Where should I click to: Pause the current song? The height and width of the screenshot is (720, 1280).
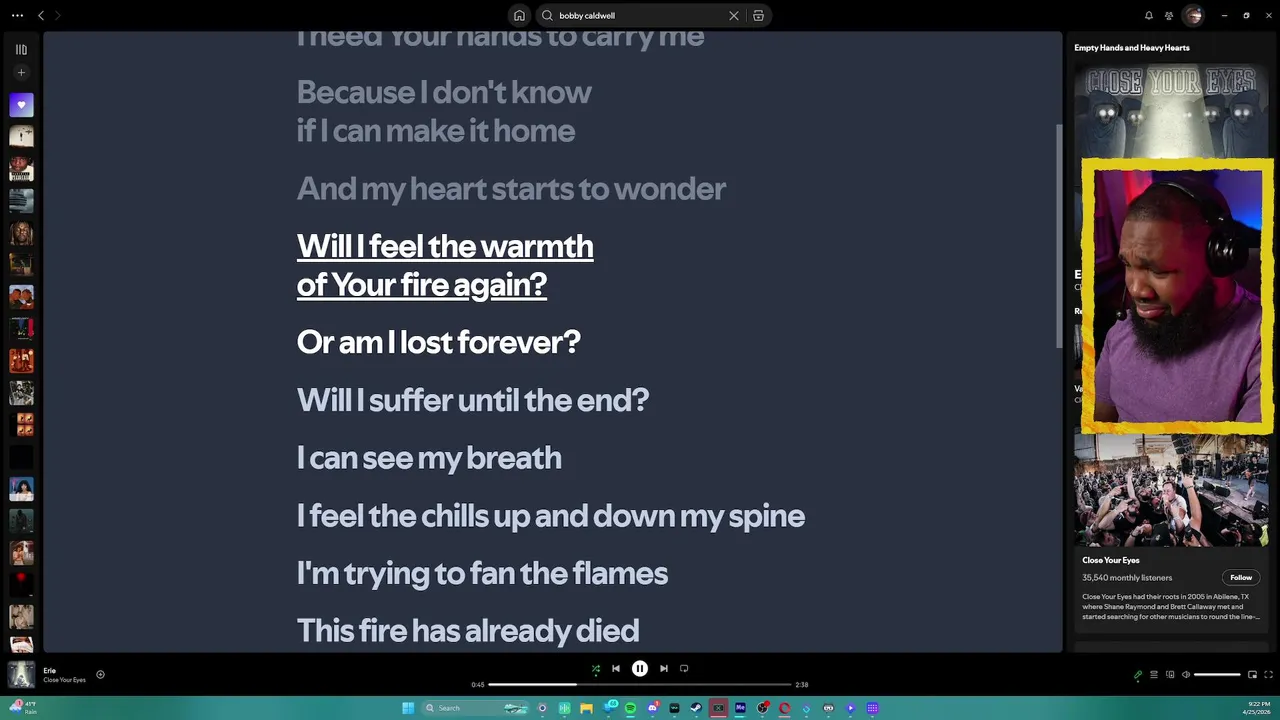coord(640,669)
